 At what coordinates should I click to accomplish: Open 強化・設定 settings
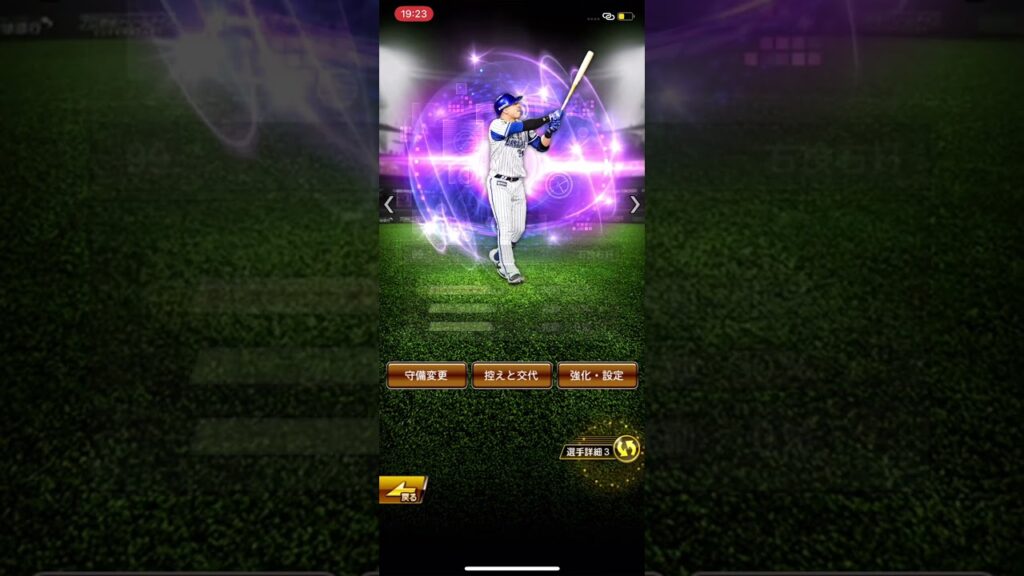597,375
